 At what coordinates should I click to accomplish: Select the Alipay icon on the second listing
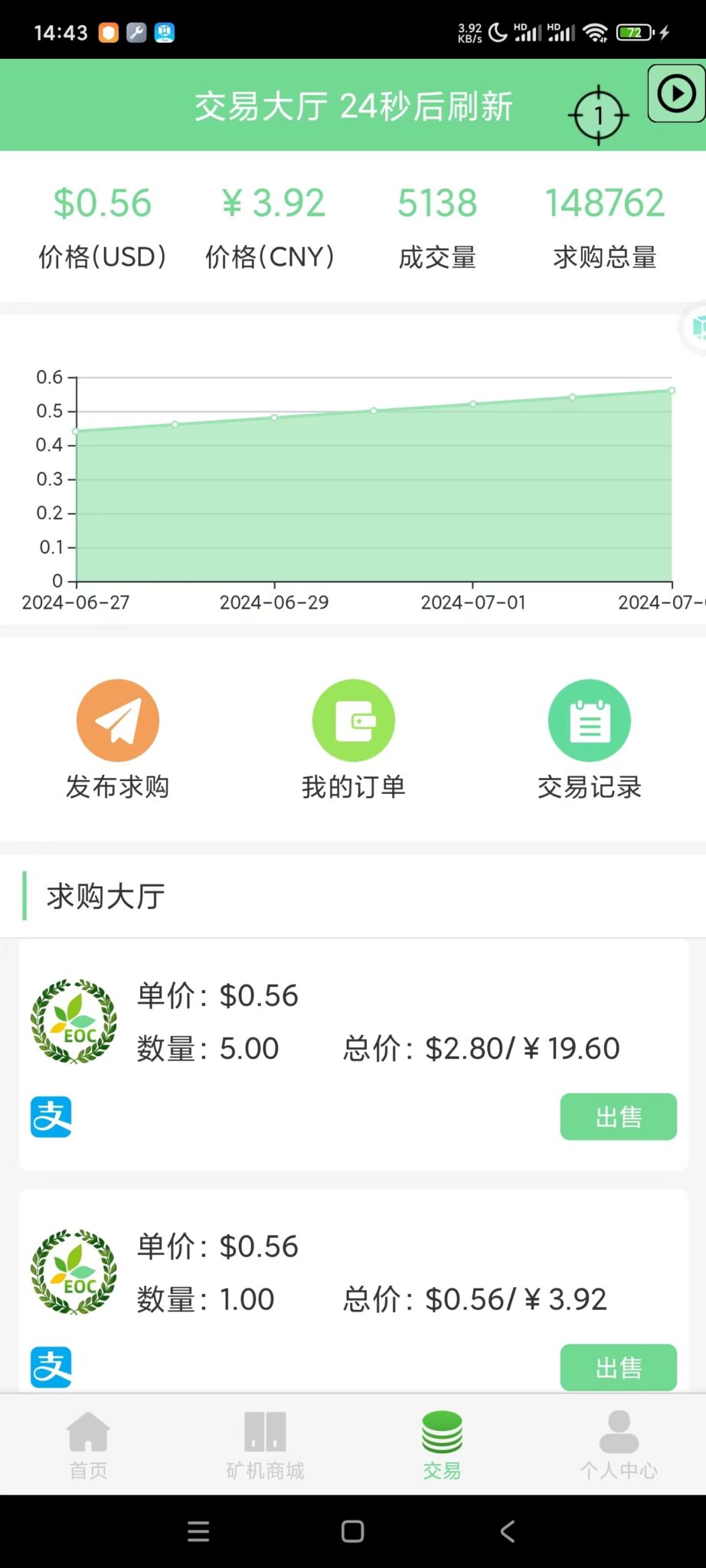pos(51,1367)
